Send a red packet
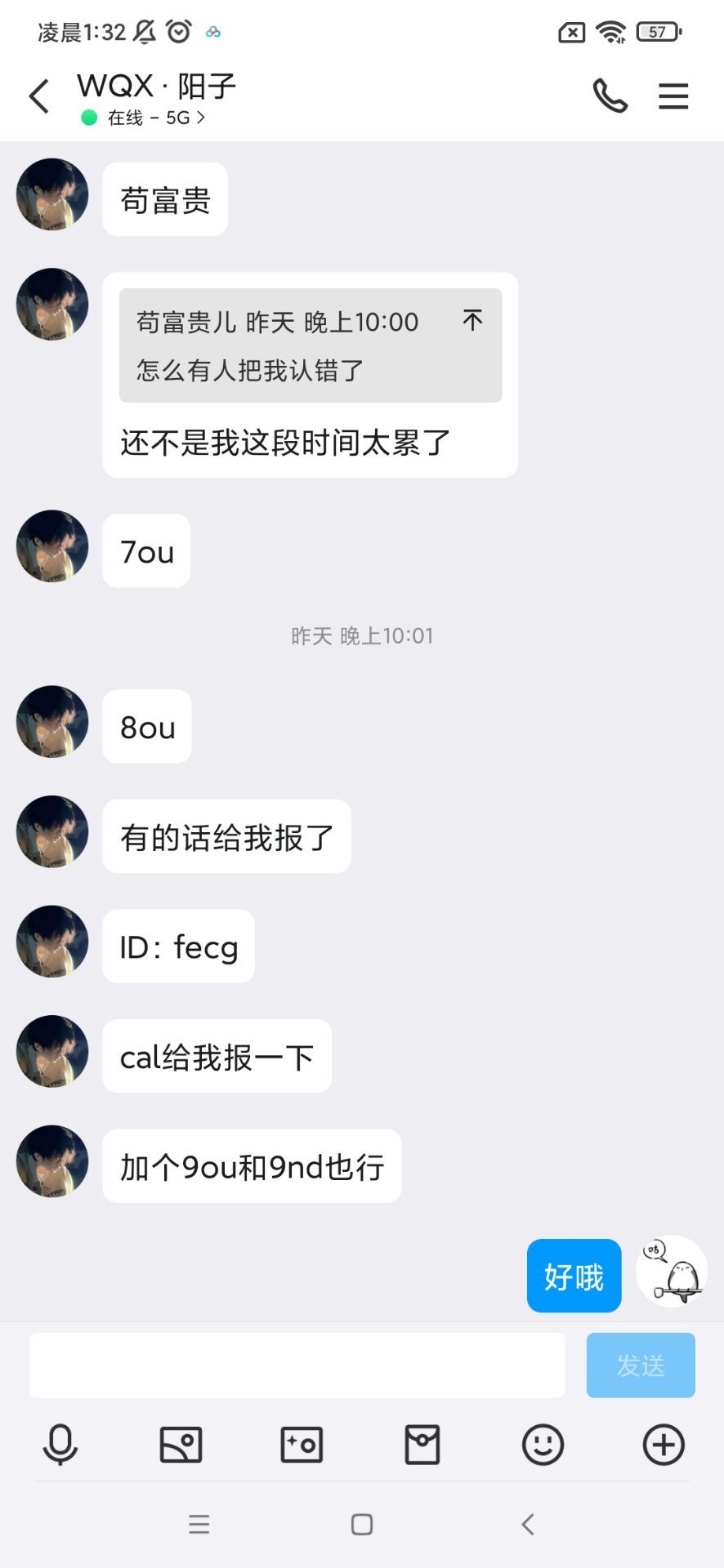This screenshot has width=724, height=1568. click(422, 1444)
